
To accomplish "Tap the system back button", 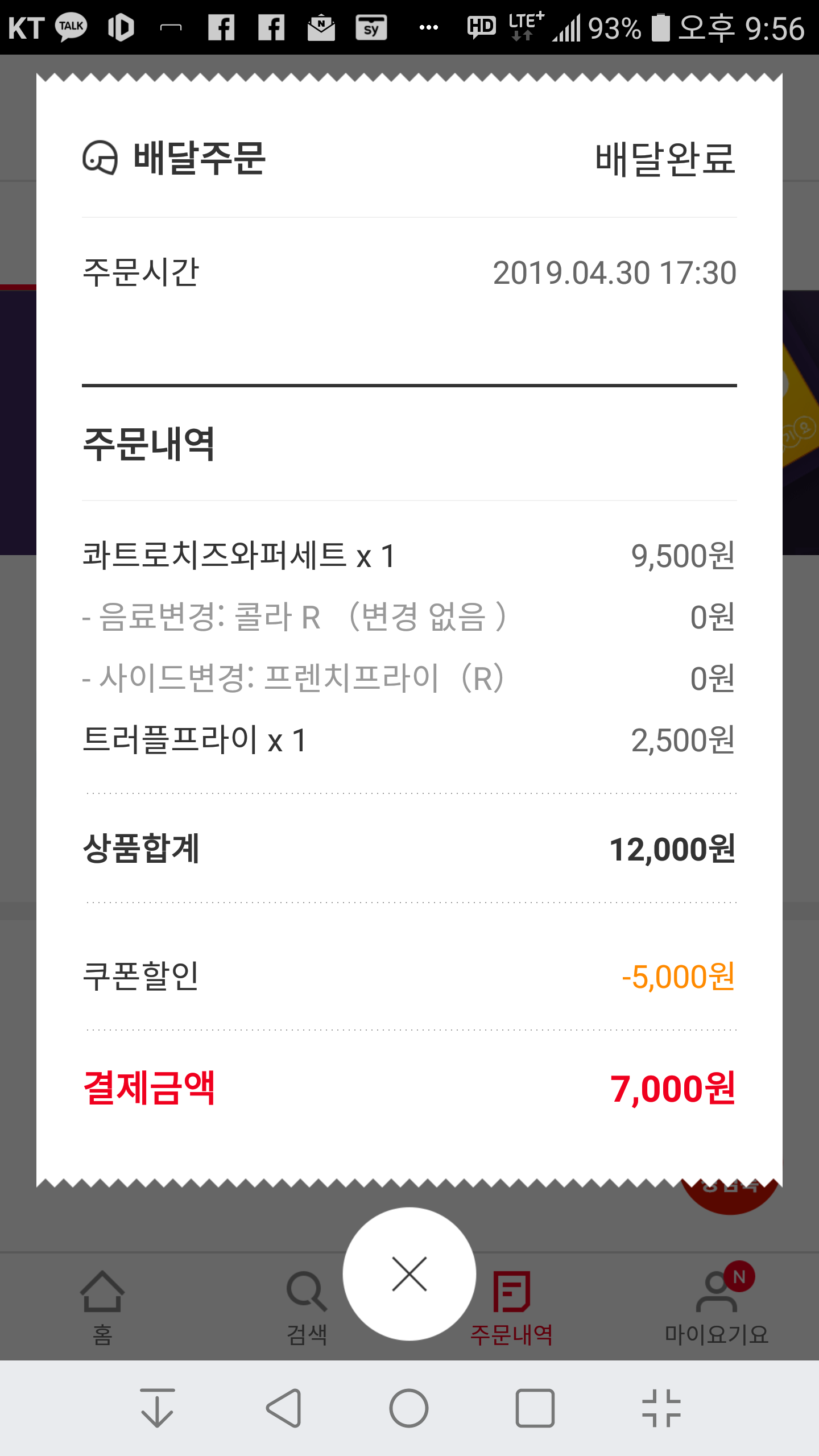I will coord(284,1408).
